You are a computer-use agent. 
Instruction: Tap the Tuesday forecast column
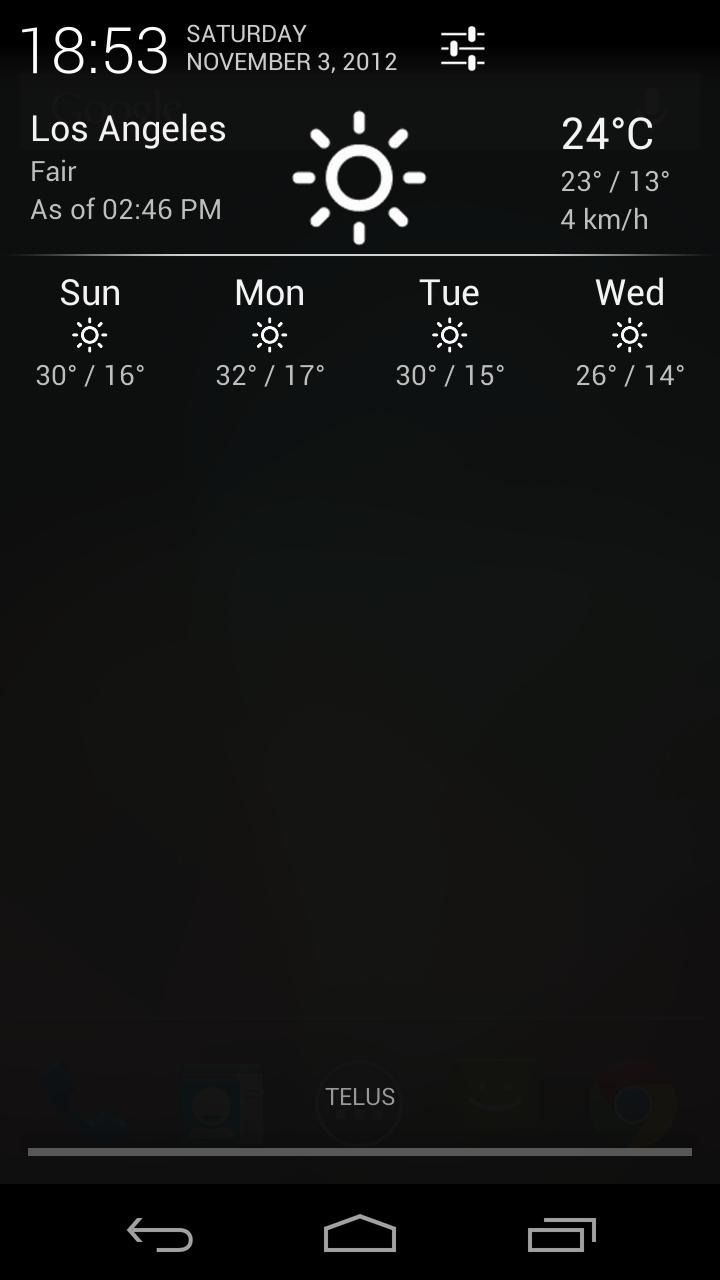[x=449, y=334]
